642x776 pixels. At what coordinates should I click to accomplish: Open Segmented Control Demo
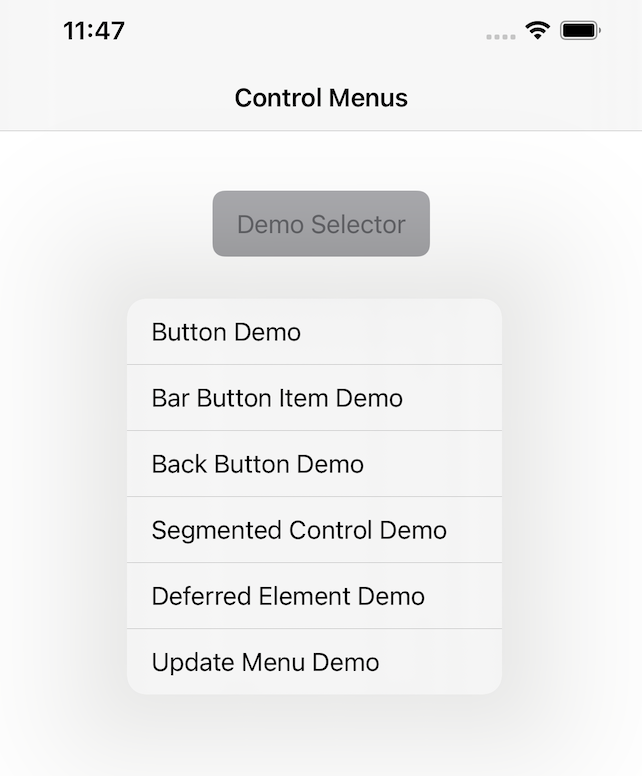[x=314, y=530]
